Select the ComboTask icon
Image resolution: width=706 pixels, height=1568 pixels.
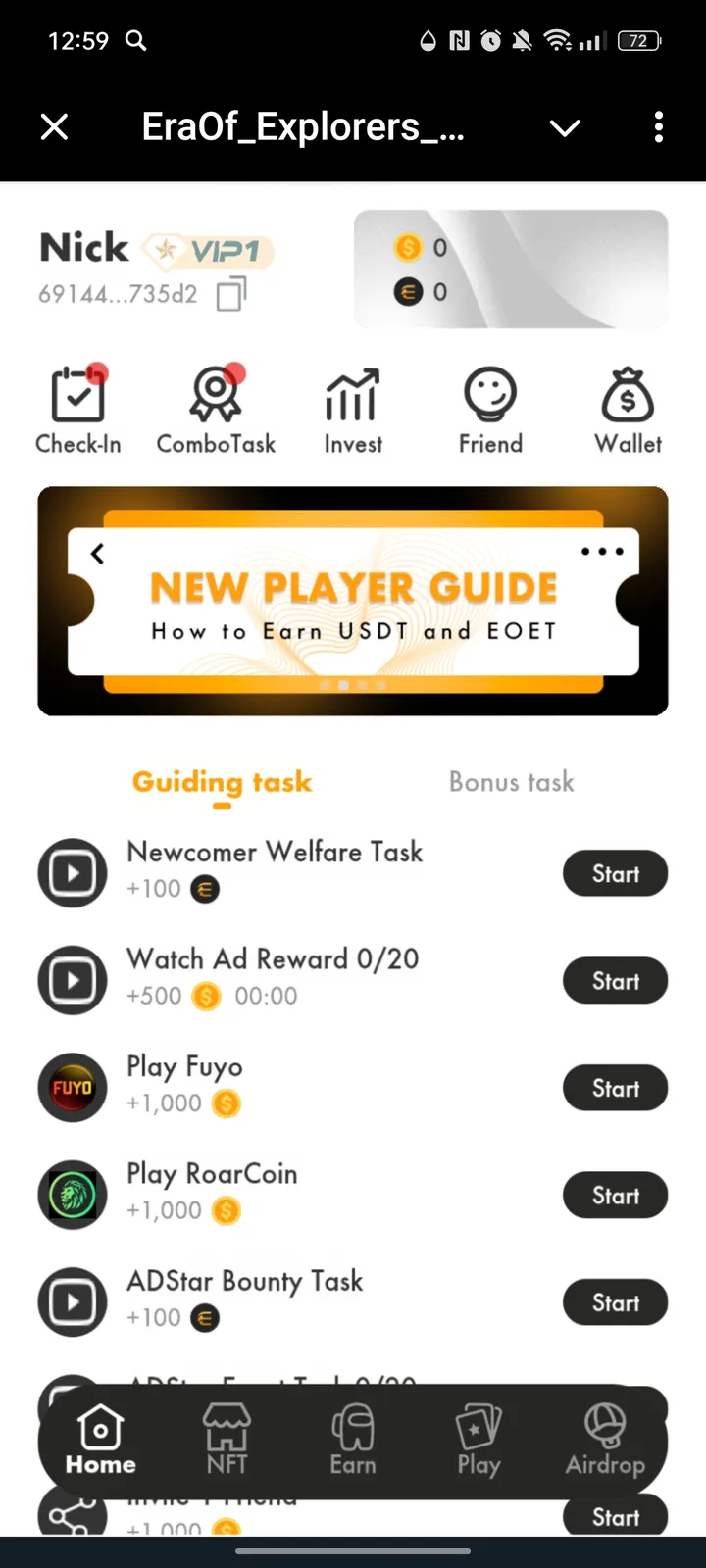point(216,405)
